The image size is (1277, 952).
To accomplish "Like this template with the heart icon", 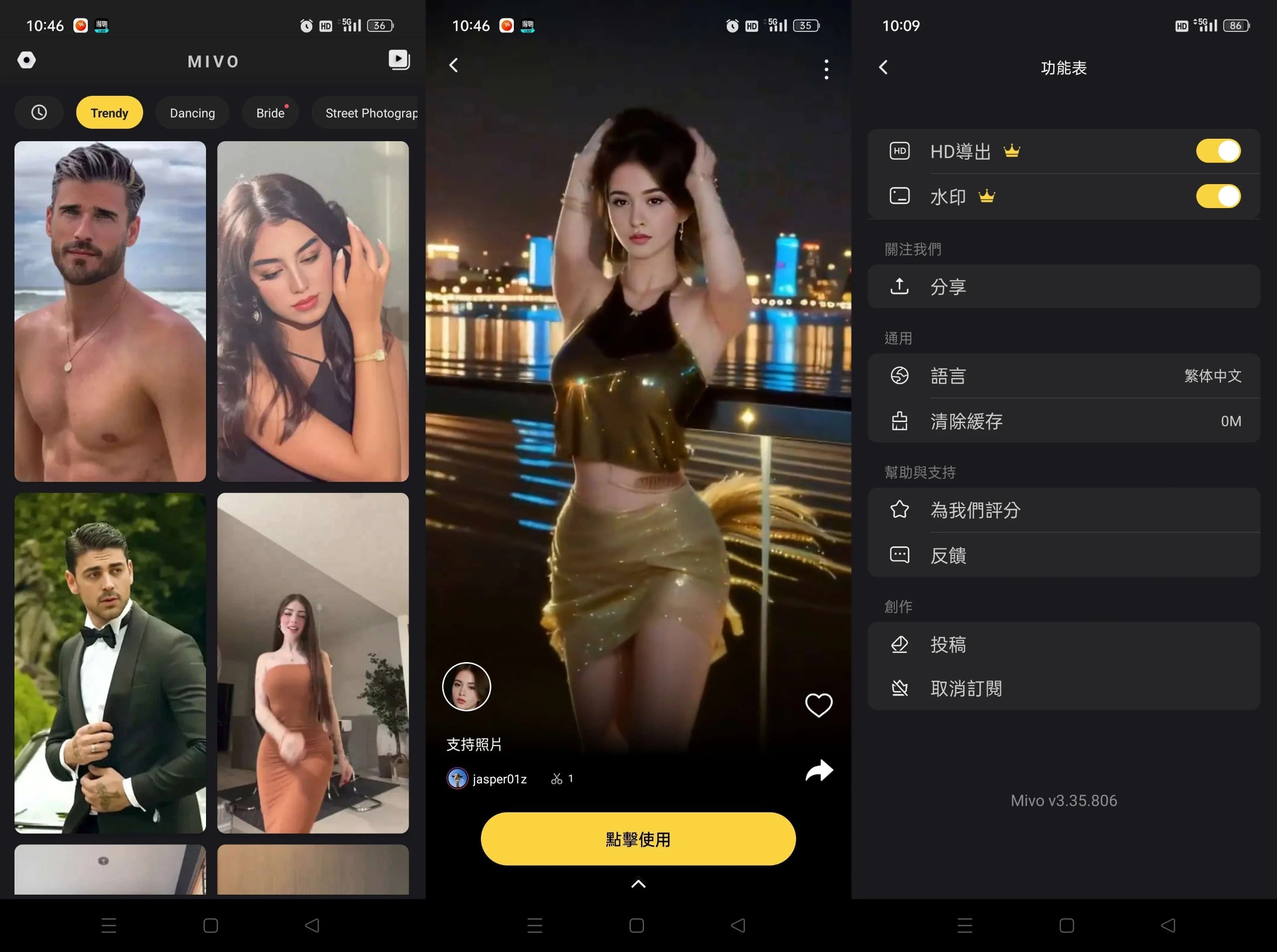I will 818,705.
